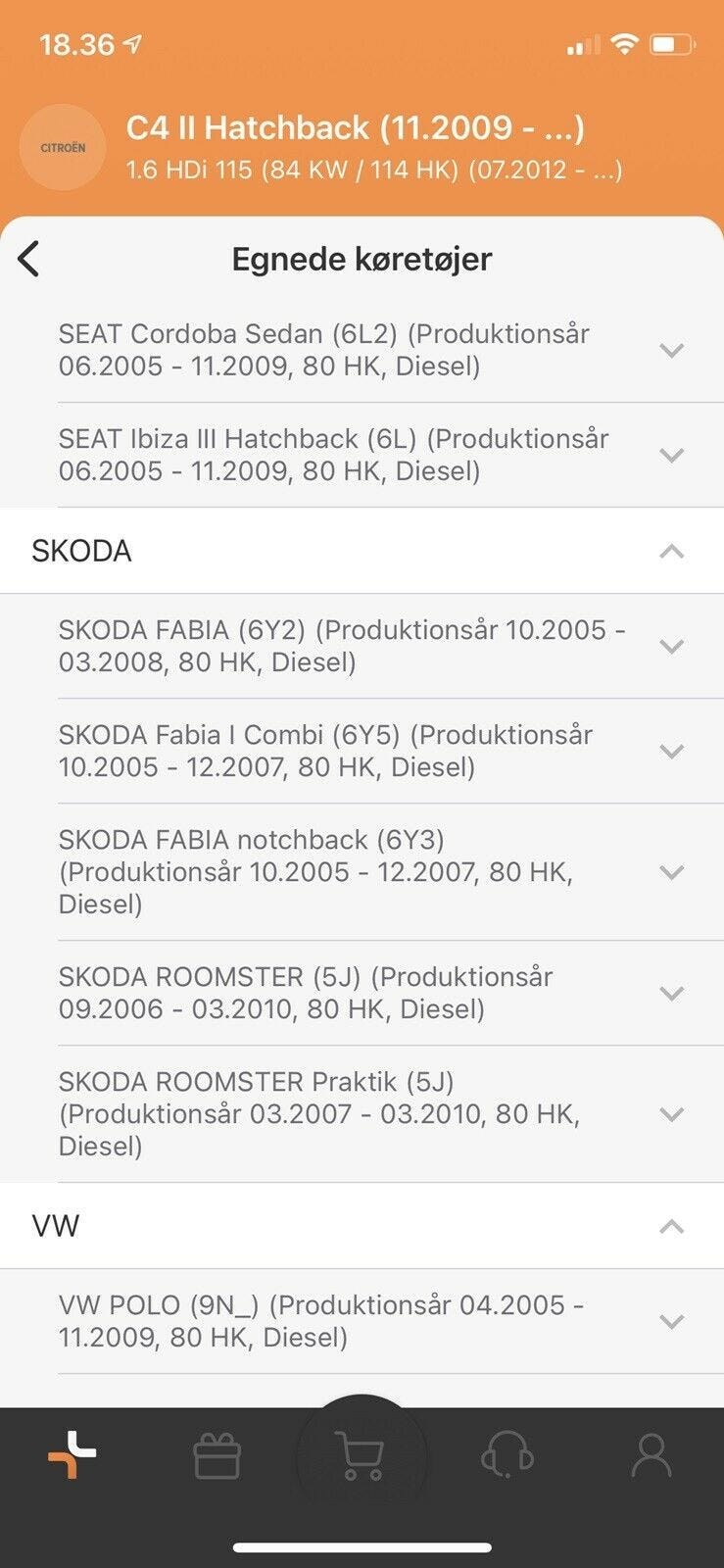
Task: Open the shopping cart
Action: pyautogui.click(x=361, y=1456)
